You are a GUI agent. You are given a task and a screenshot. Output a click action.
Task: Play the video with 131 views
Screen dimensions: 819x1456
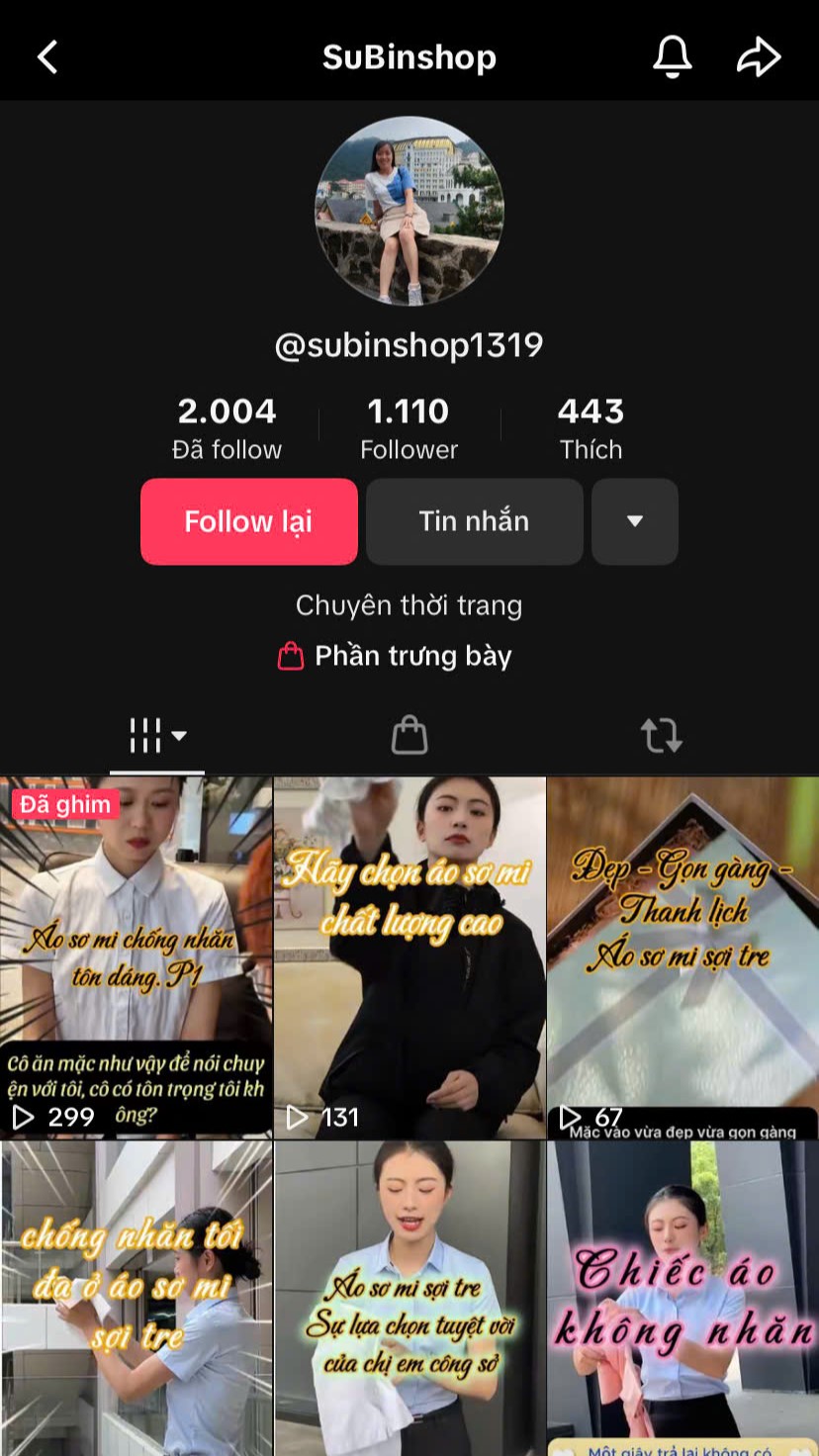[409, 957]
